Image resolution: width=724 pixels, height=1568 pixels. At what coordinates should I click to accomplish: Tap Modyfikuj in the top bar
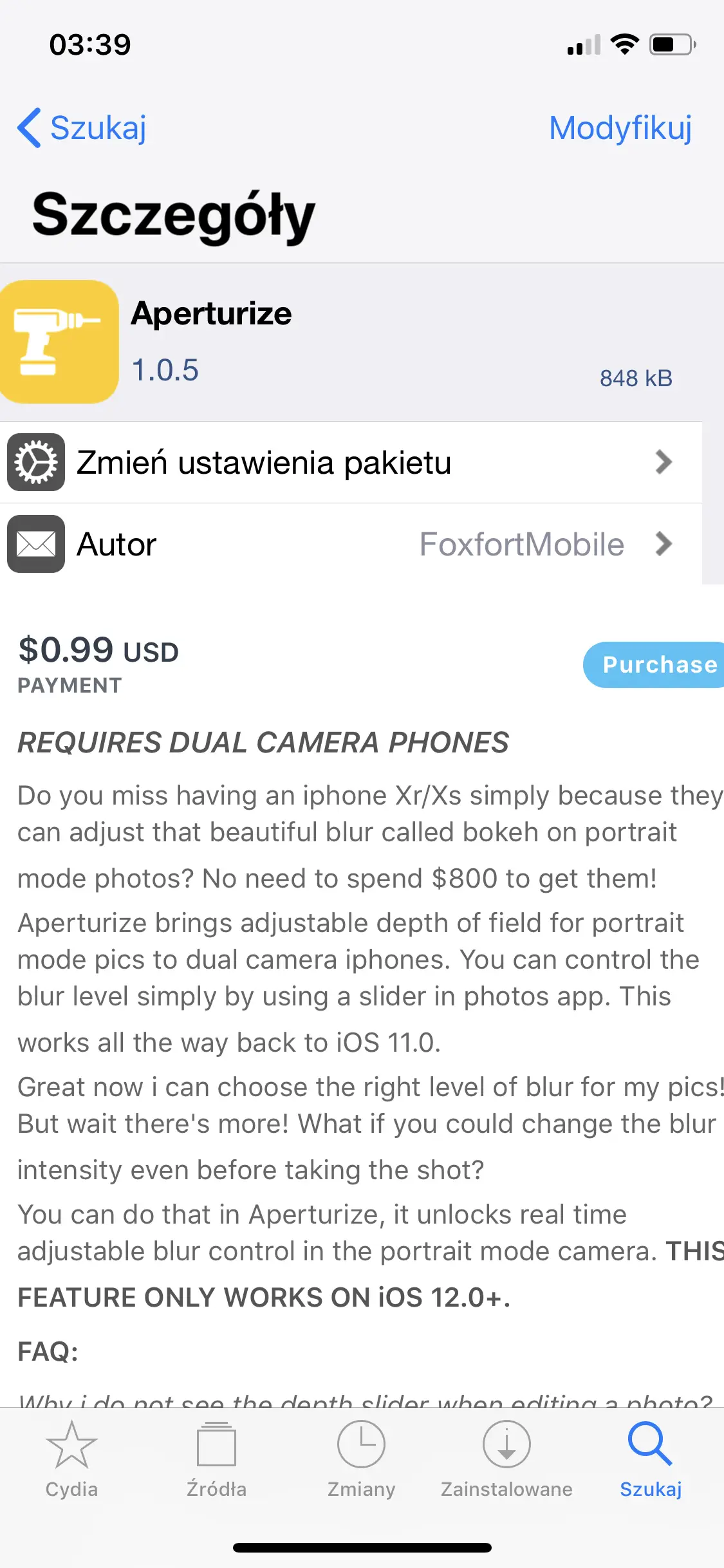pos(620,127)
